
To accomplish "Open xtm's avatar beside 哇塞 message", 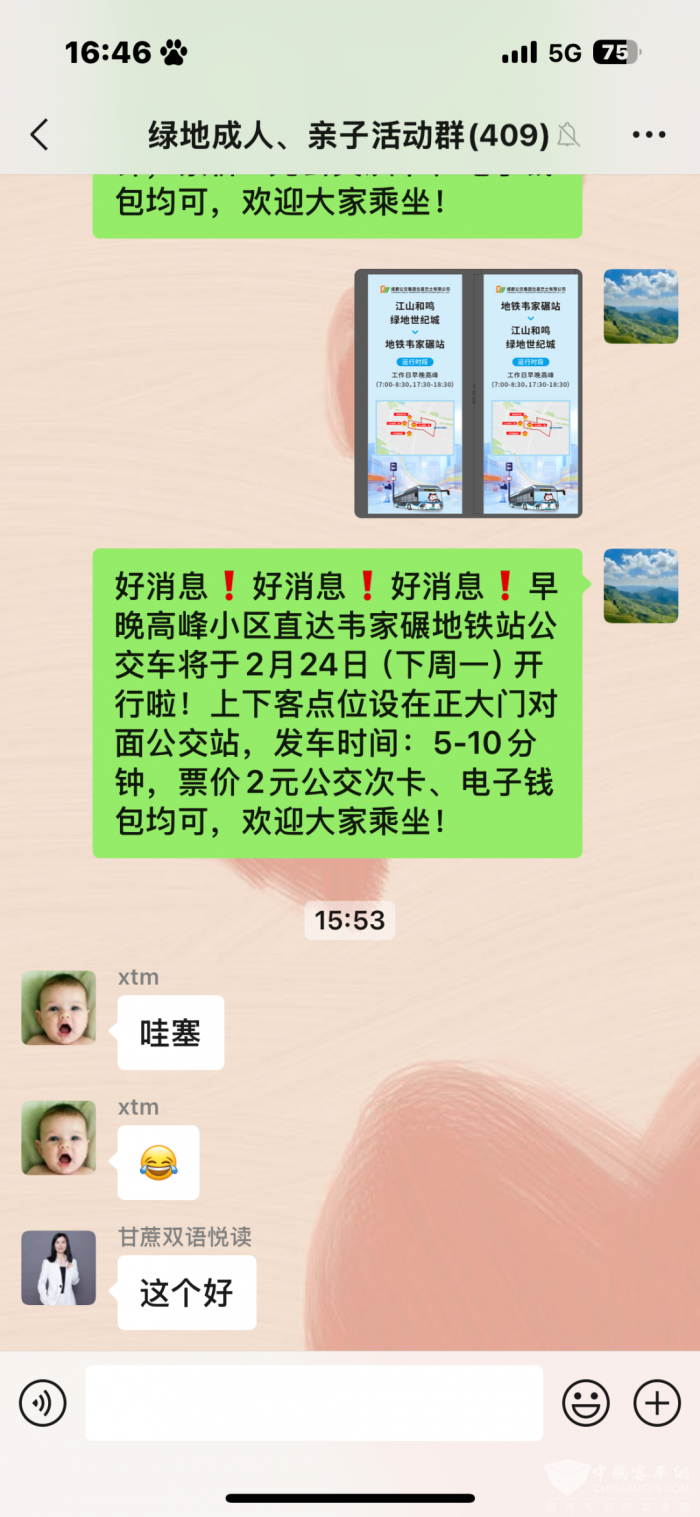I will tap(59, 1008).
